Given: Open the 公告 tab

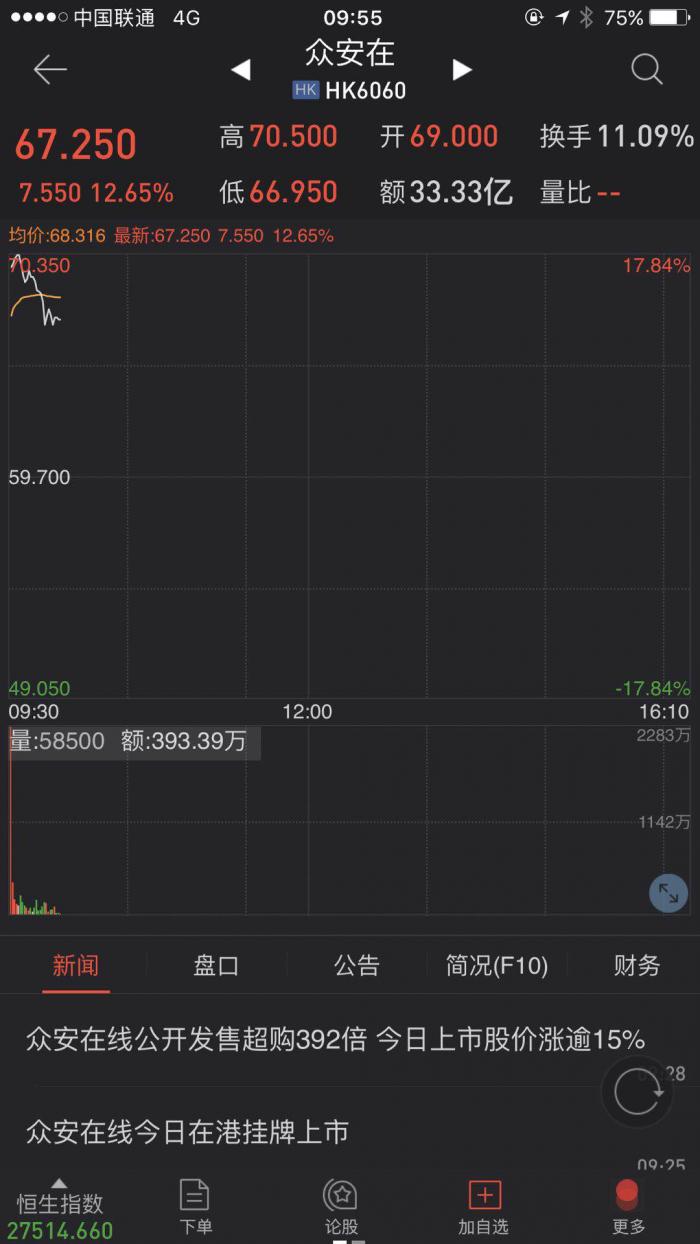Looking at the screenshot, I should 357,965.
